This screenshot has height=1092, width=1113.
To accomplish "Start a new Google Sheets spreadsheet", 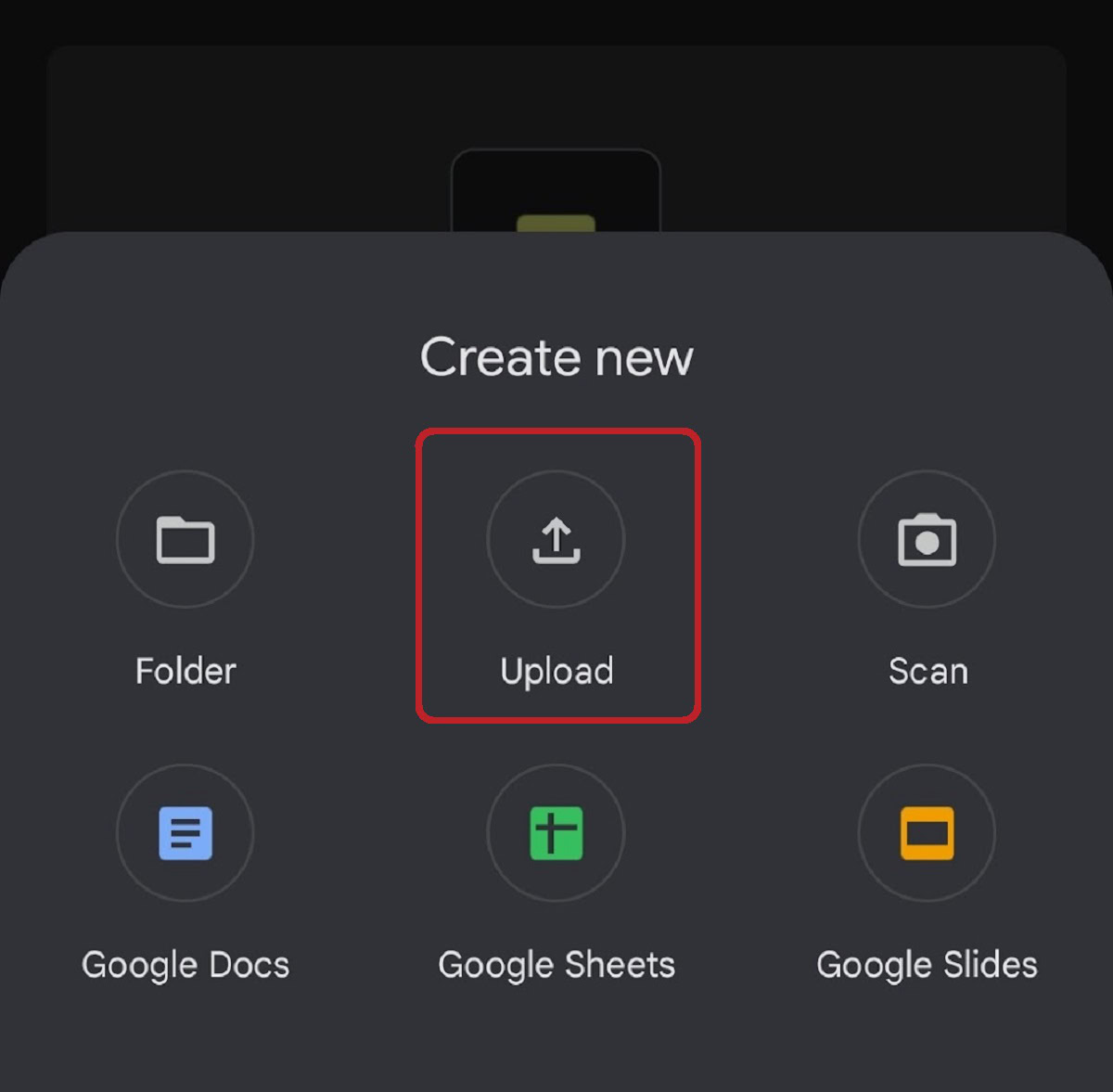I will click(x=556, y=833).
